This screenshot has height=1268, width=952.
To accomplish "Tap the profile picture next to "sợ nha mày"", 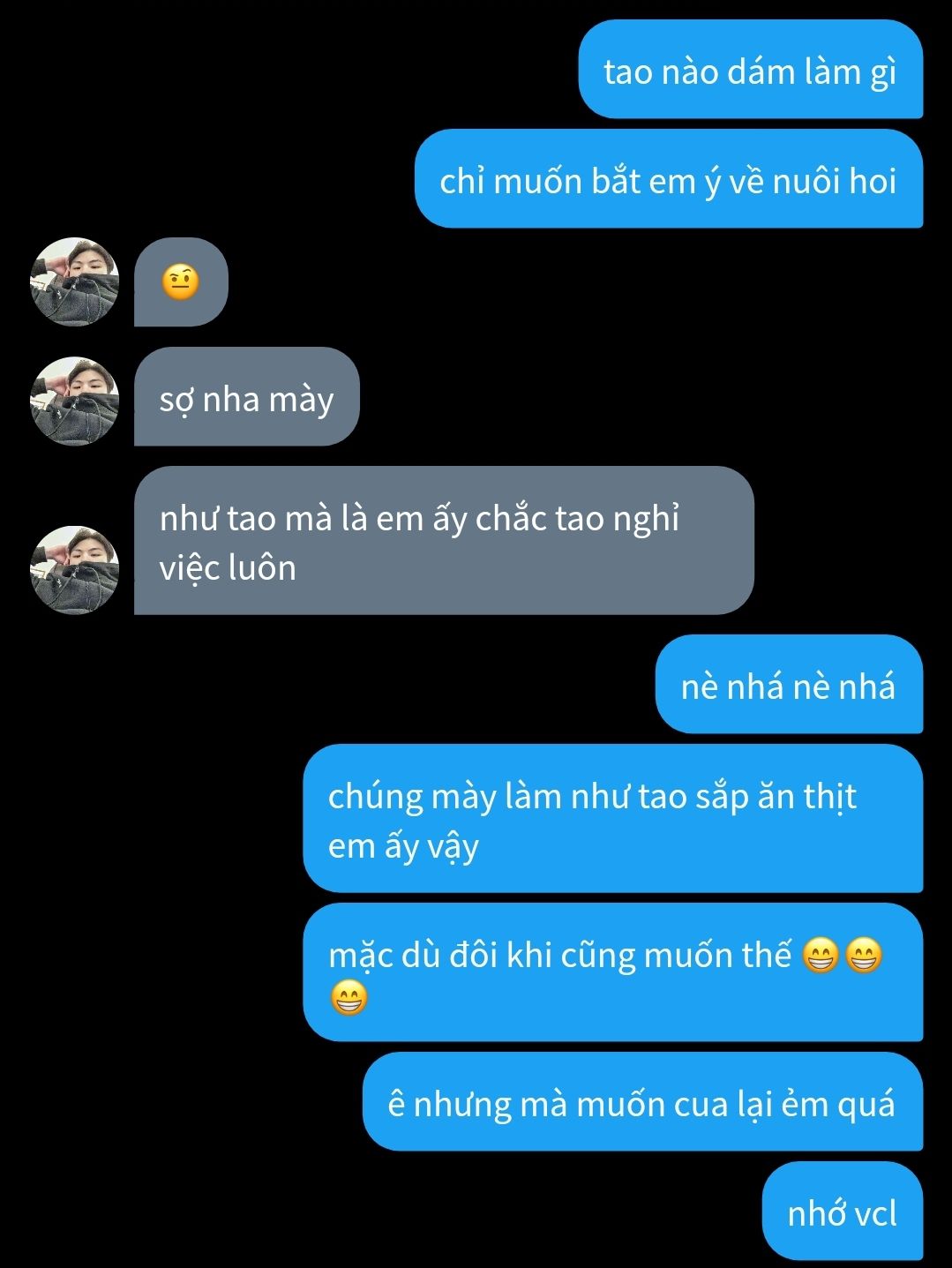I will [75, 401].
